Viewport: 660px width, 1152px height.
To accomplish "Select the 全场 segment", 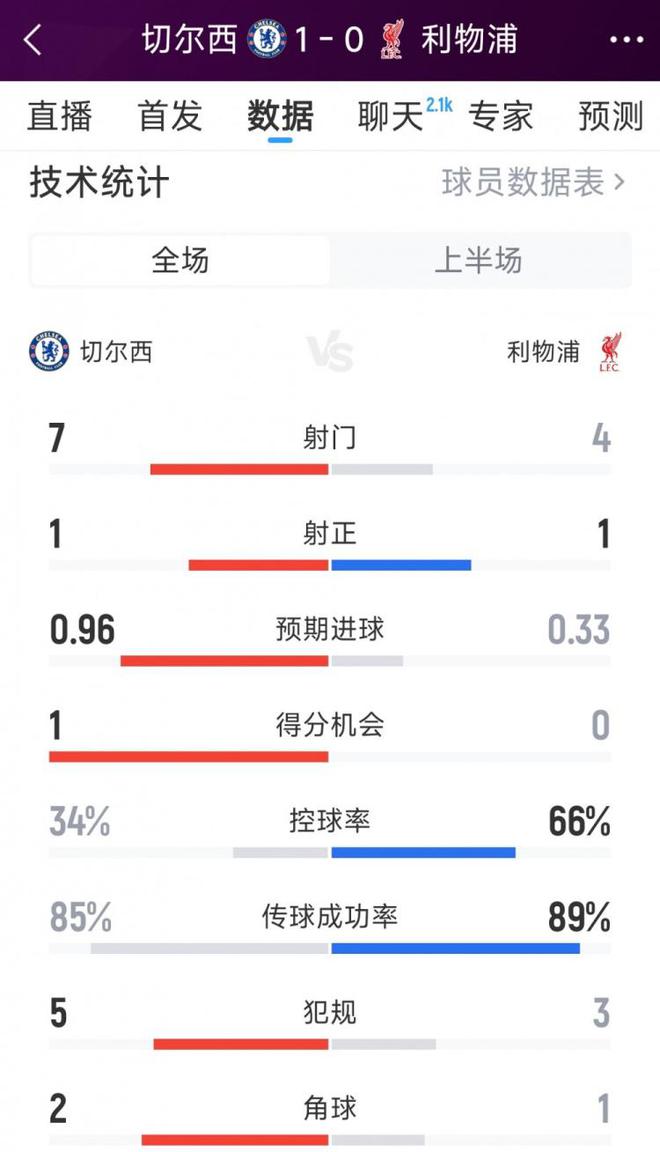I will click(180, 261).
